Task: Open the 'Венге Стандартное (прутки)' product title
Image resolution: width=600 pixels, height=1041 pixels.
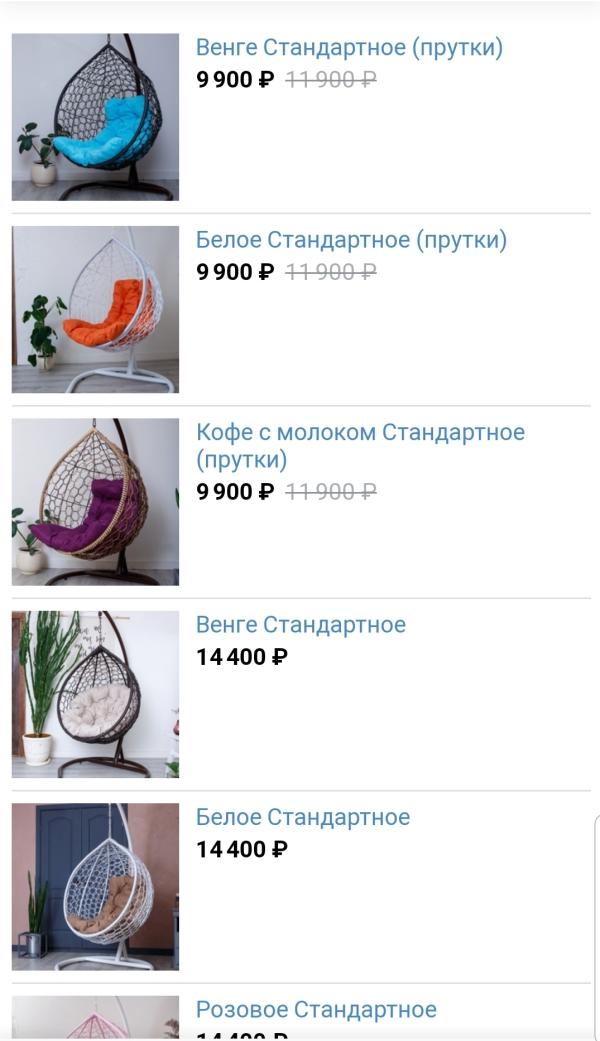Action: pos(349,48)
